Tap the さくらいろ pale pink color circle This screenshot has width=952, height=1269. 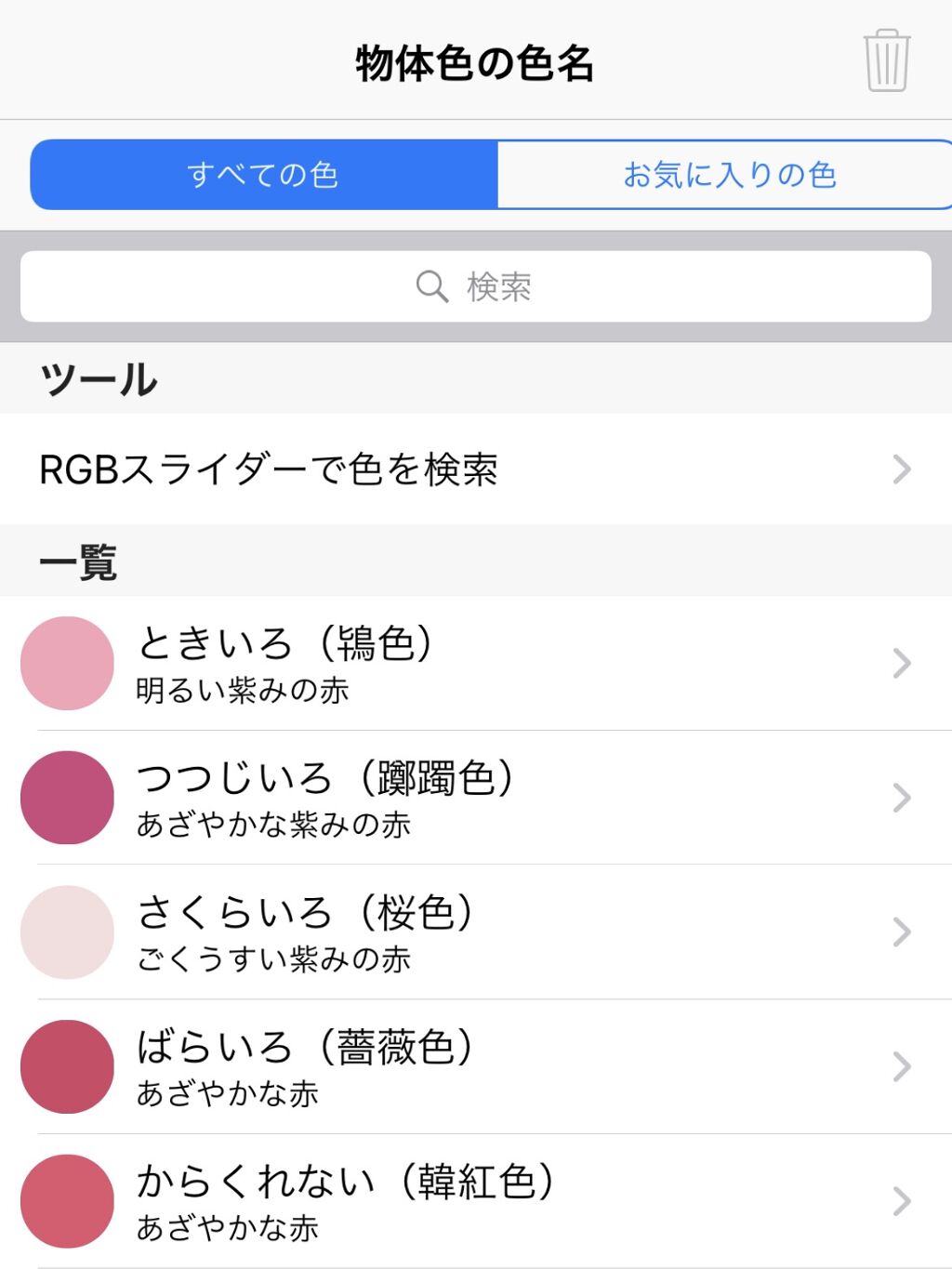[x=66, y=932]
